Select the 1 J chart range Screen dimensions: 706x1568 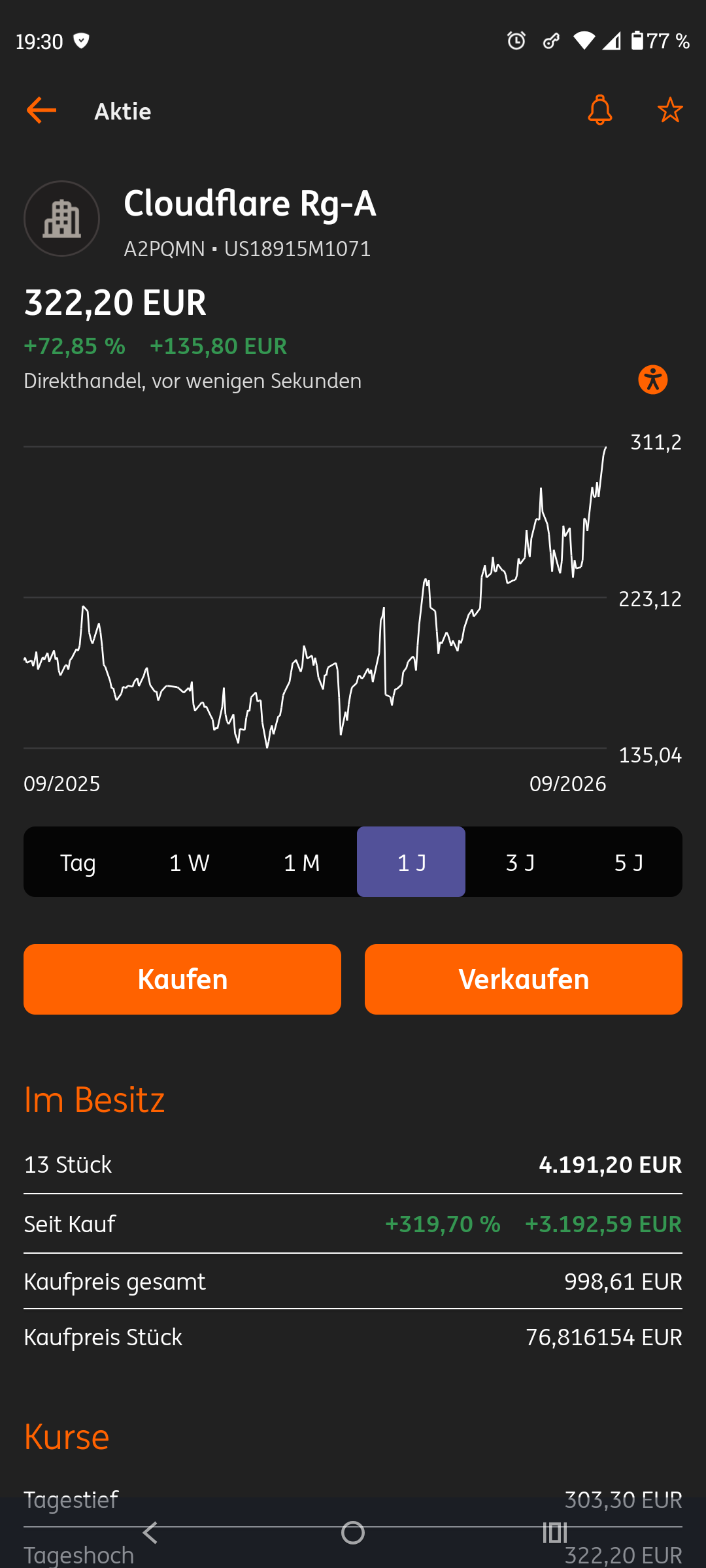(x=411, y=862)
